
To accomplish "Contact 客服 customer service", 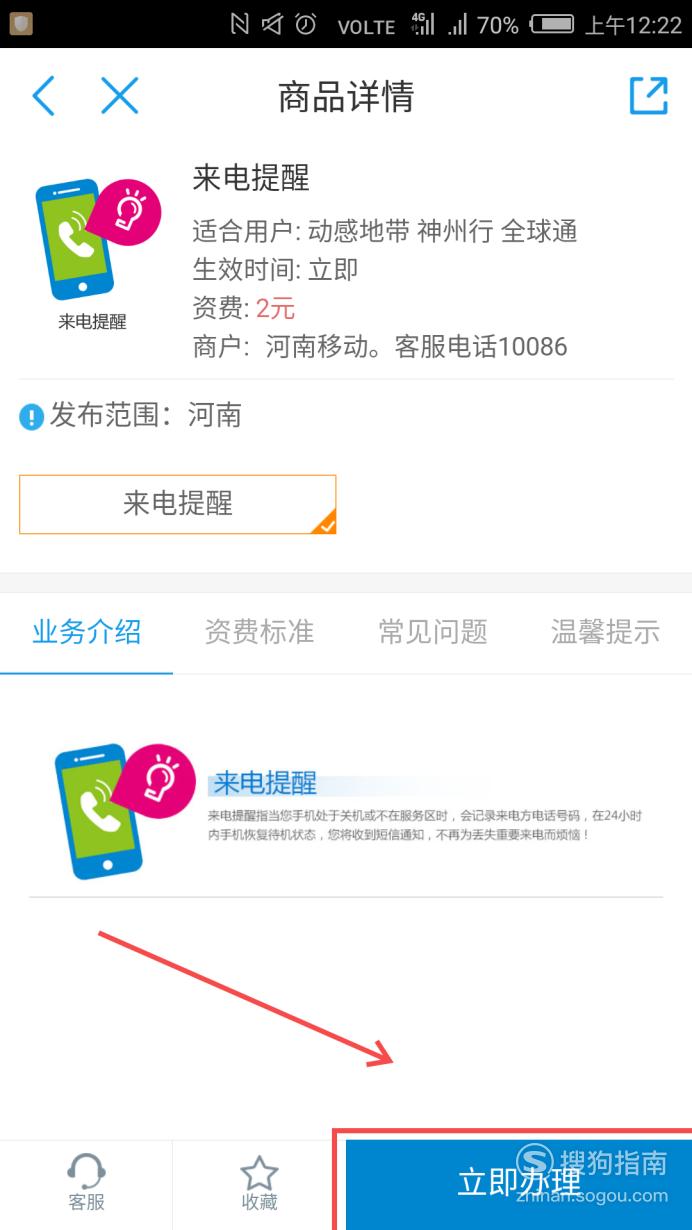I will coord(86,1185).
